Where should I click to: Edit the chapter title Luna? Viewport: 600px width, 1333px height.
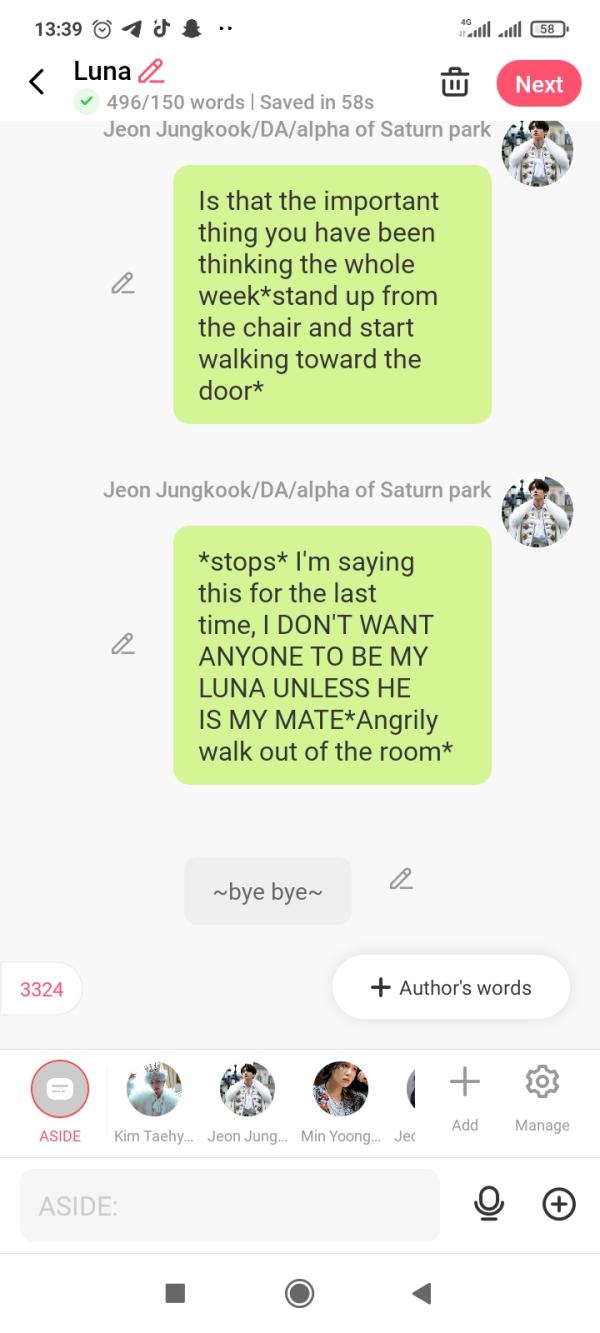pyautogui.click(x=151, y=71)
